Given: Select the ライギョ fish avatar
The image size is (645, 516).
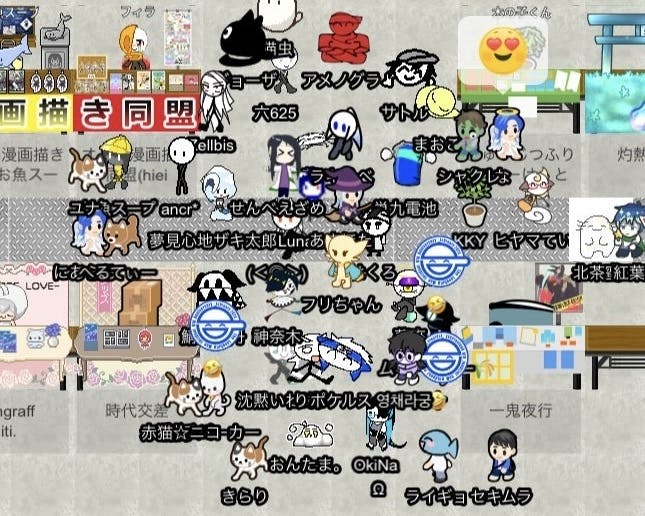Looking at the screenshot, I should point(438,456).
